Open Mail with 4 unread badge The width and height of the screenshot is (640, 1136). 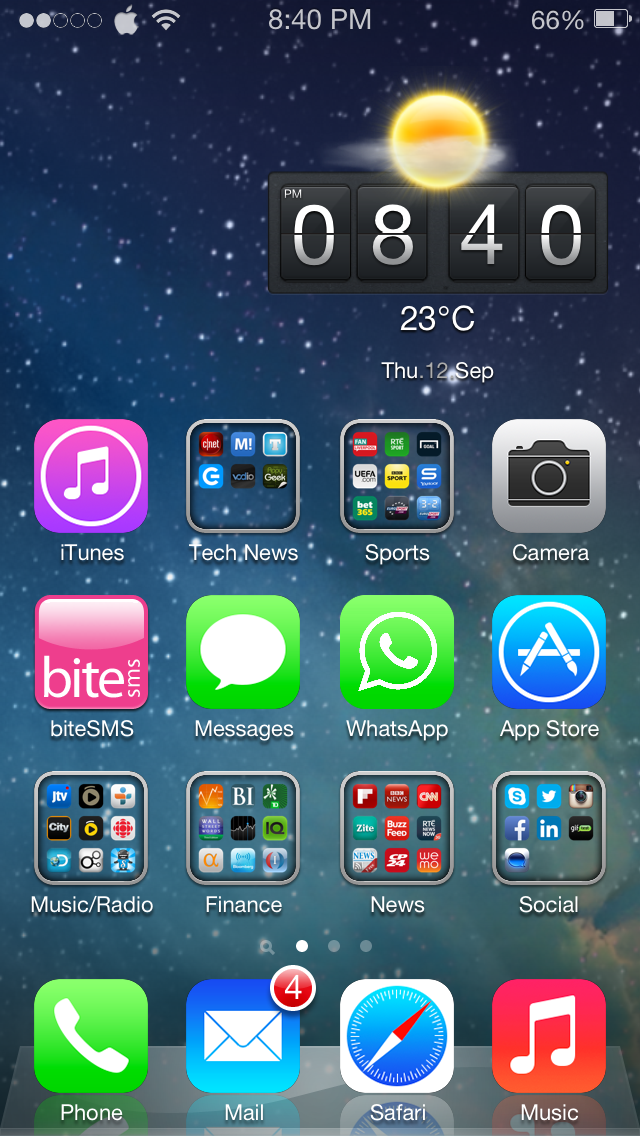243,1036
